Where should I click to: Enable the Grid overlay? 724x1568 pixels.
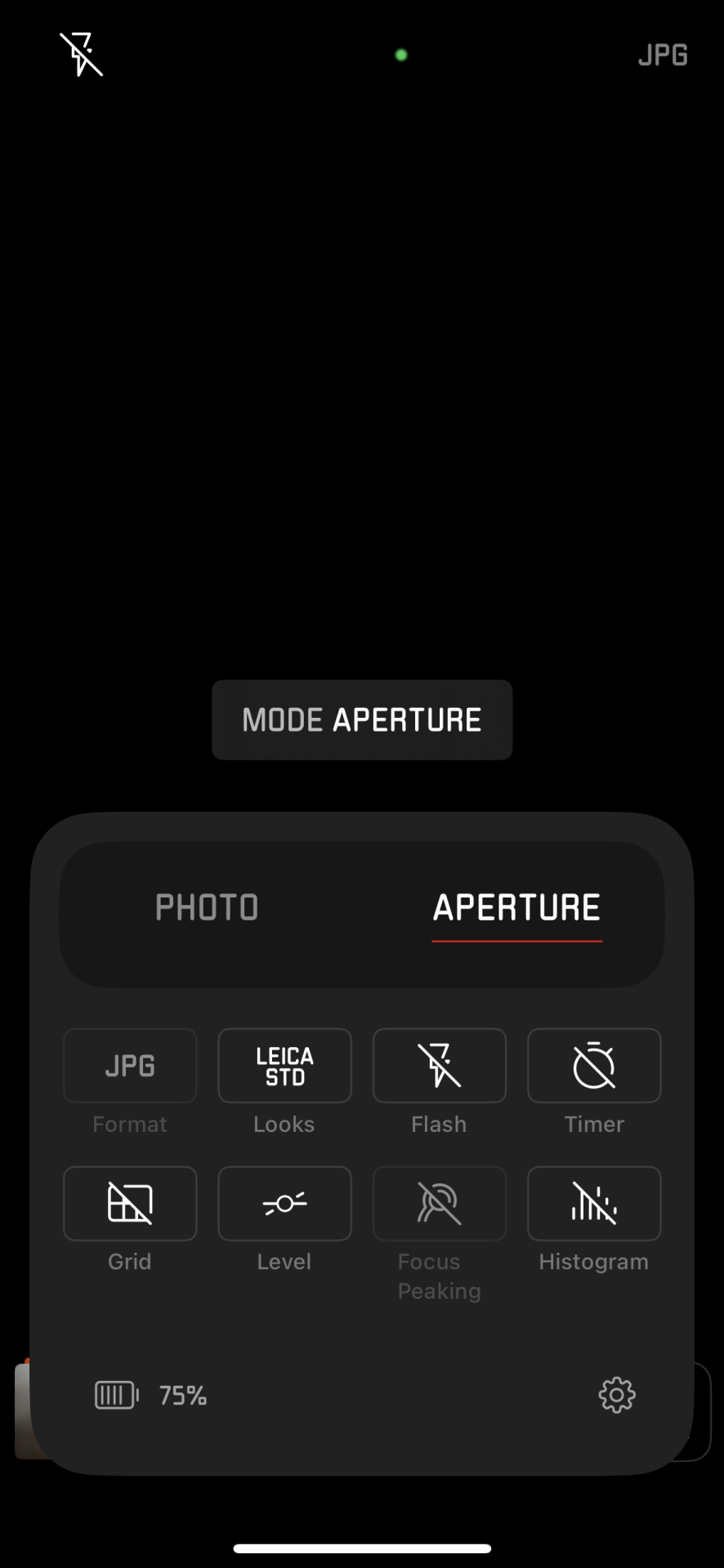coord(130,1204)
